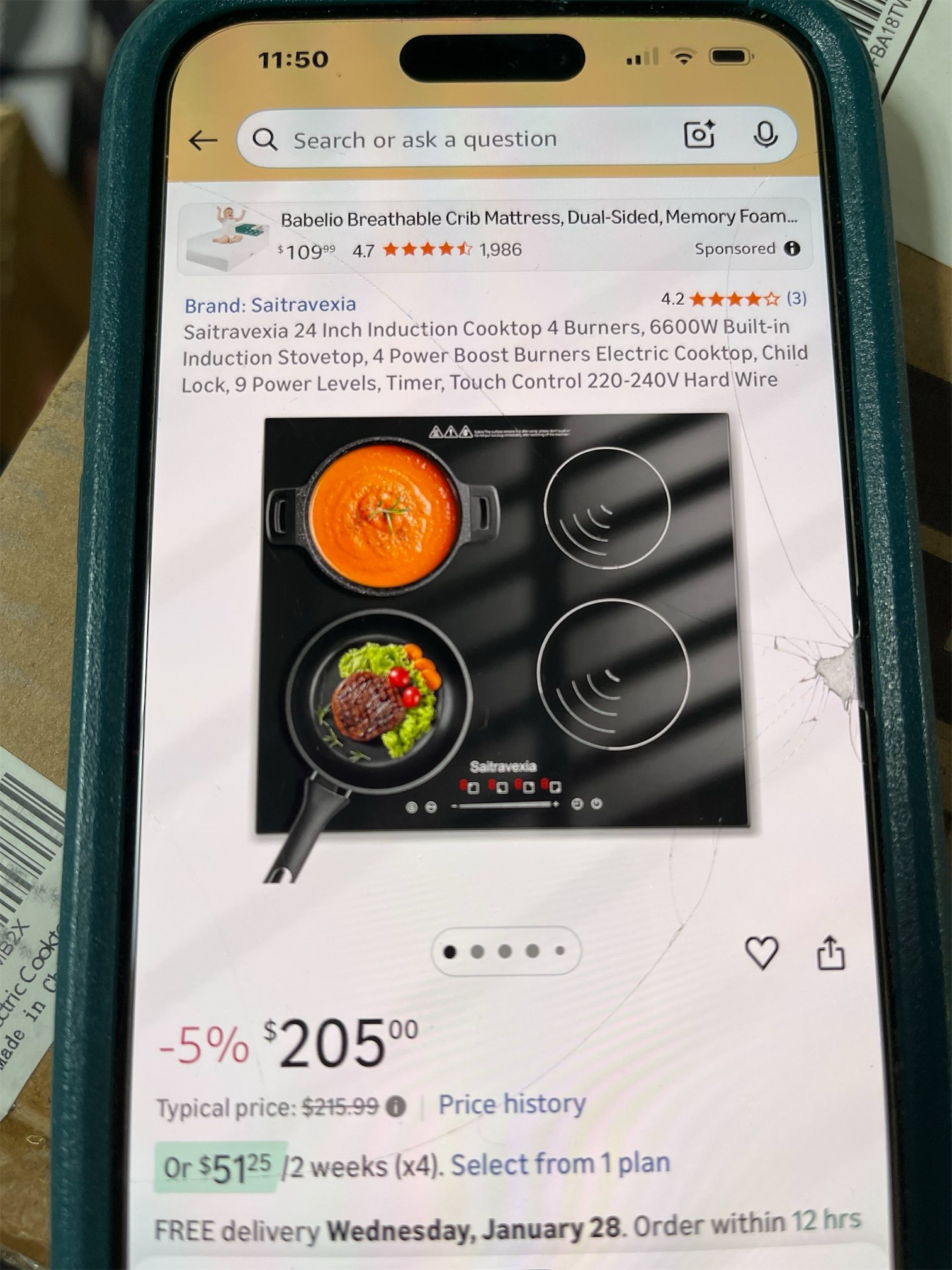Share this product listing
Image resolution: width=952 pixels, height=1270 pixels.
pyautogui.click(x=830, y=952)
